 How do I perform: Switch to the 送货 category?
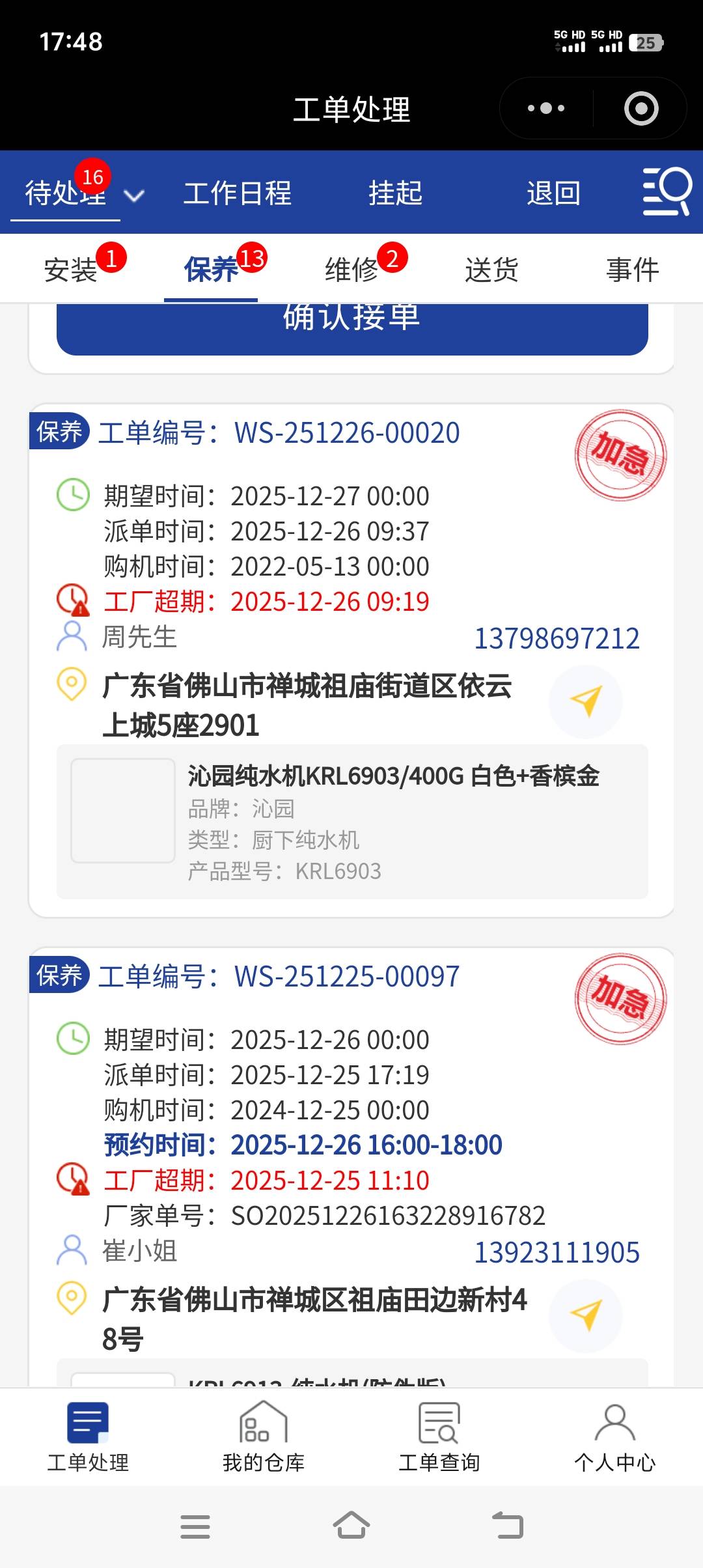[x=492, y=270]
